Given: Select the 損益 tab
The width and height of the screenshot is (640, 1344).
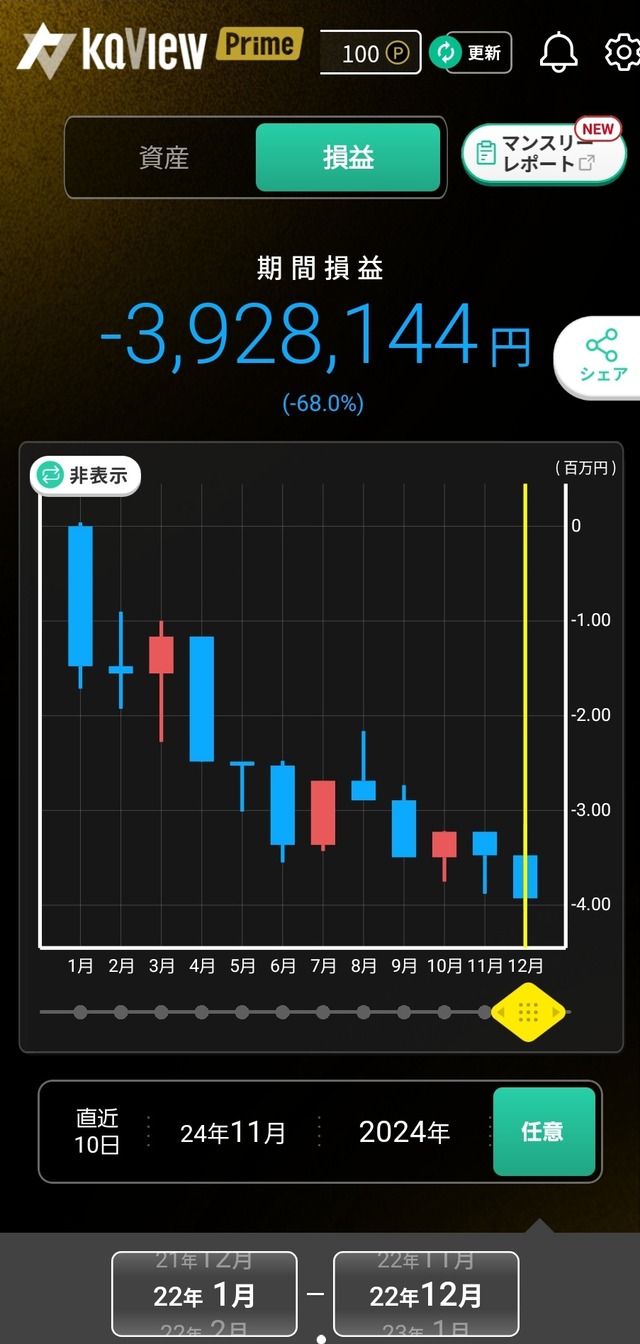Looking at the screenshot, I should tap(348, 158).
